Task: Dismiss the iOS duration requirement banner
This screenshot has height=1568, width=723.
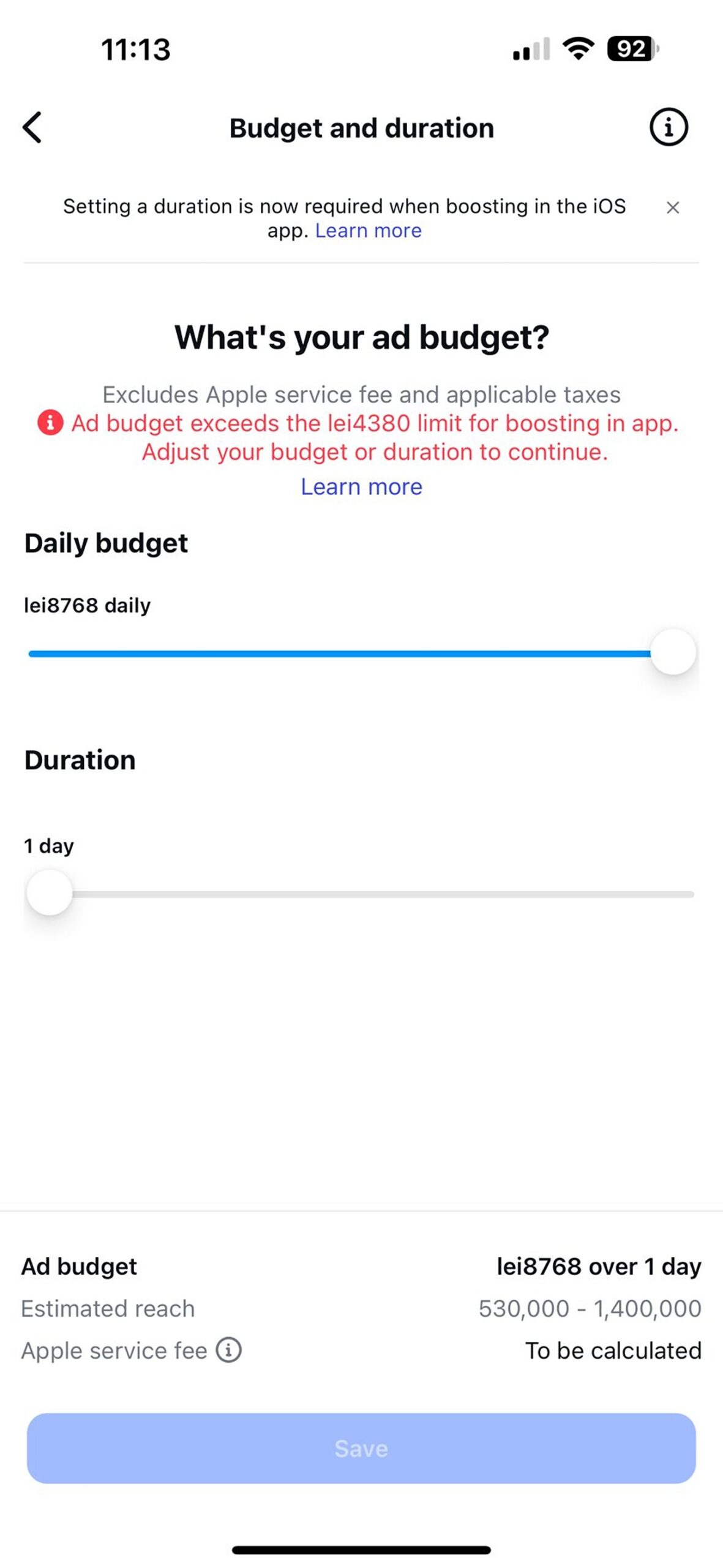Action: [x=672, y=208]
